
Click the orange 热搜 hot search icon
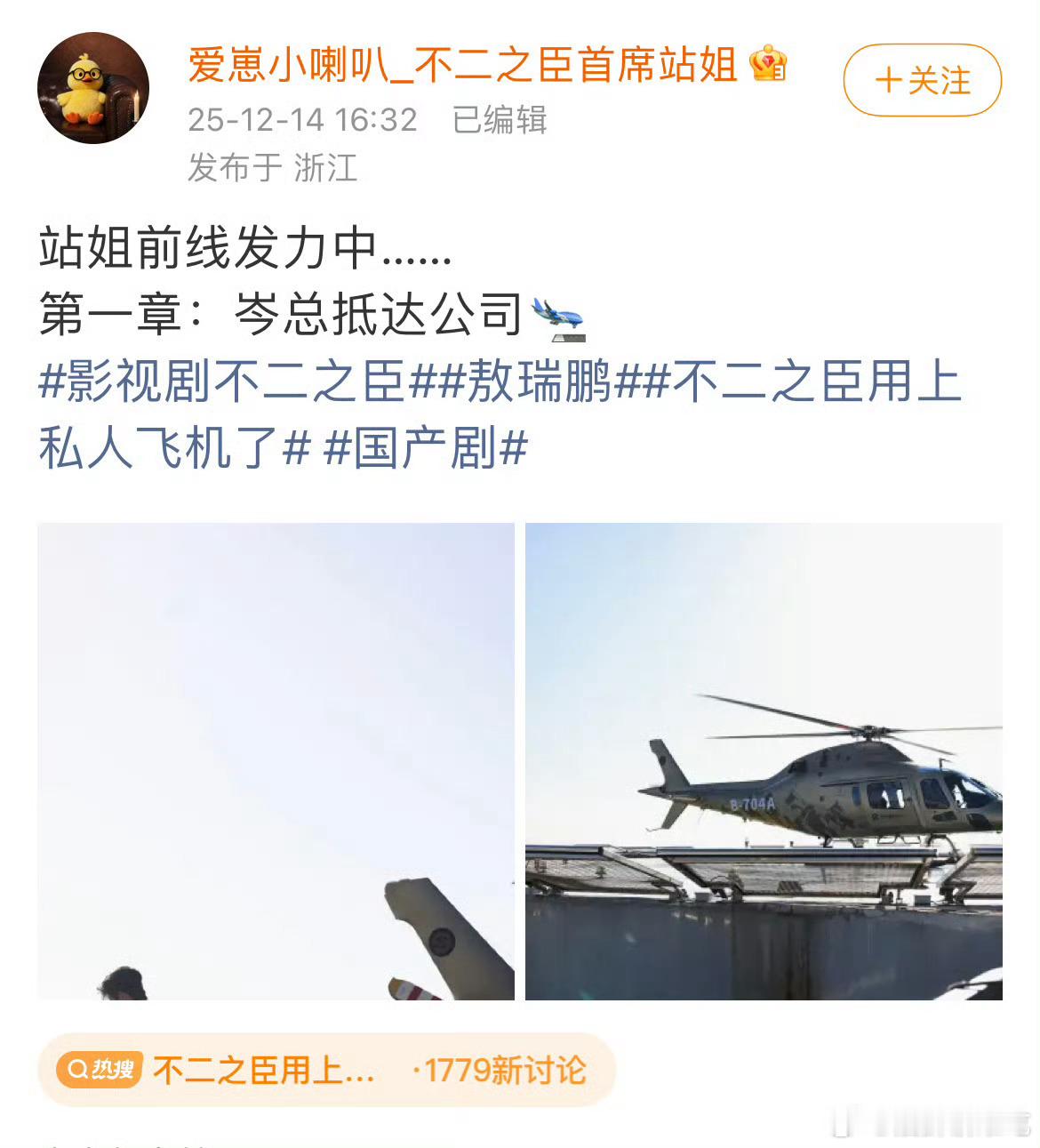(x=104, y=1069)
